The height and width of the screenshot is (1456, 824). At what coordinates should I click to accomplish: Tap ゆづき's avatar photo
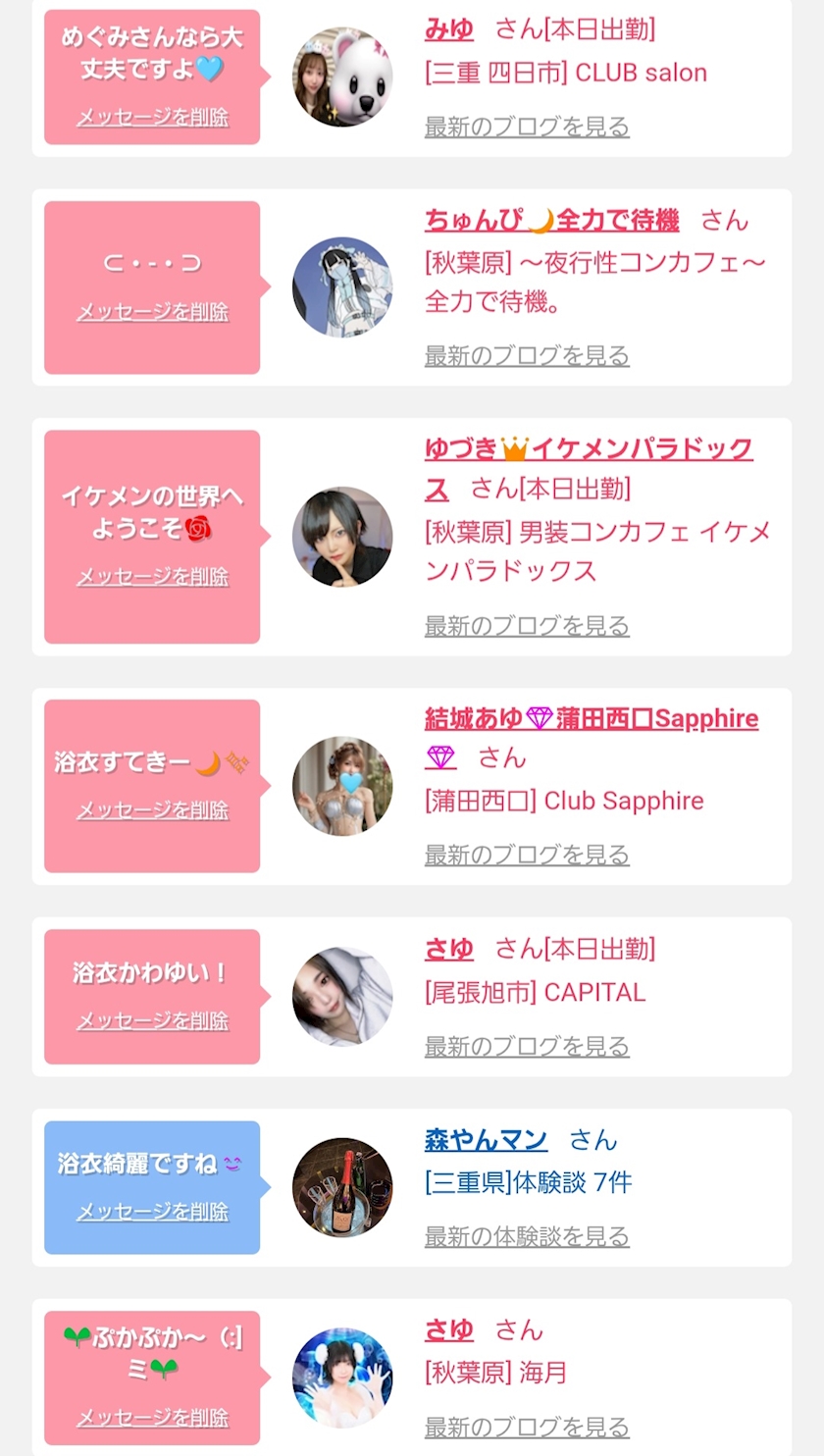tap(342, 537)
